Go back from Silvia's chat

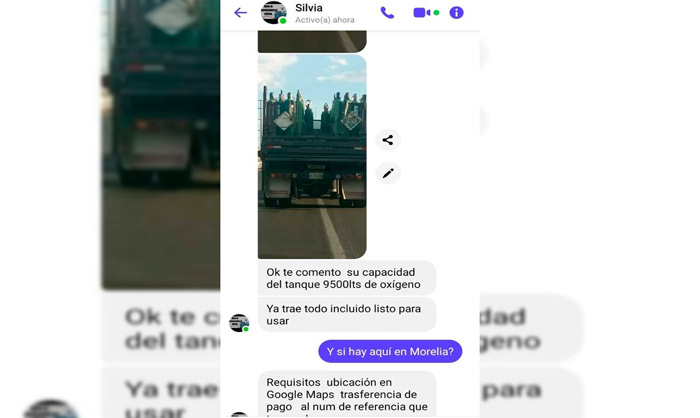point(240,13)
